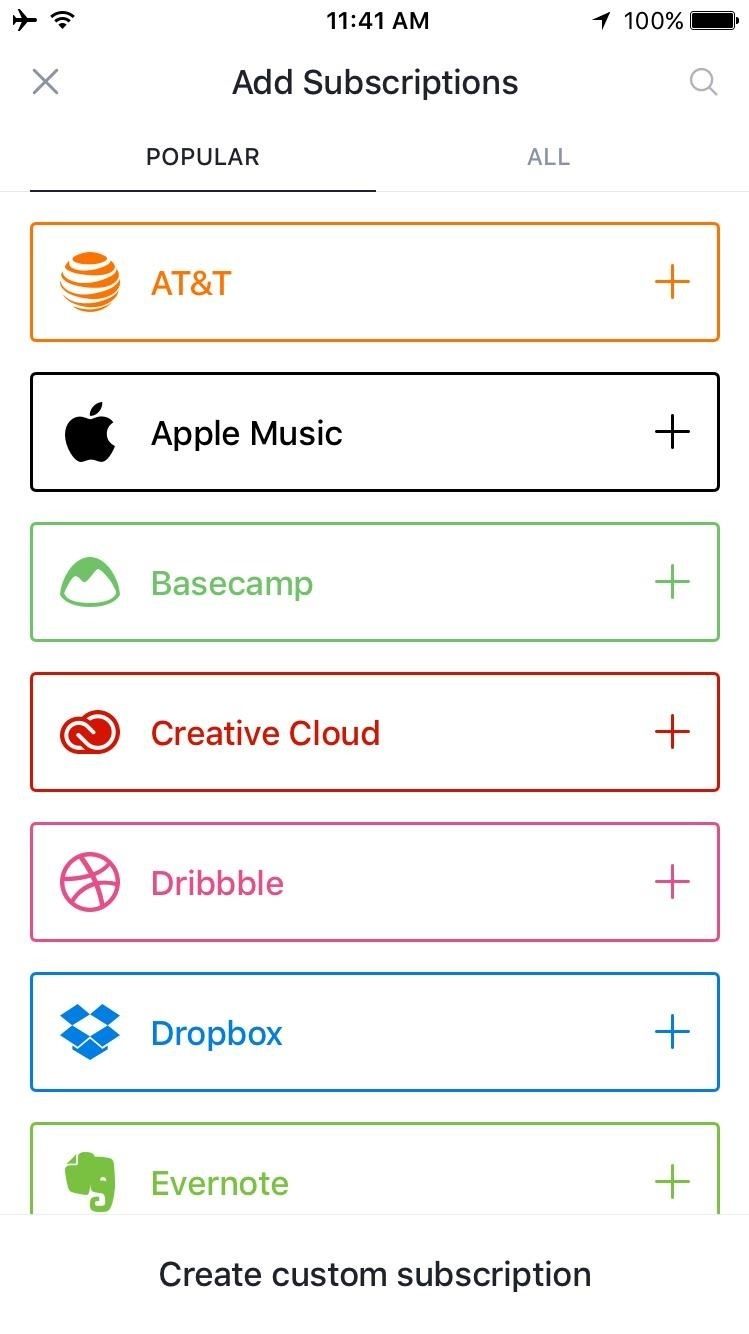749x1334 pixels.
Task: Add Basecamp subscription via plus icon
Action: (x=672, y=582)
